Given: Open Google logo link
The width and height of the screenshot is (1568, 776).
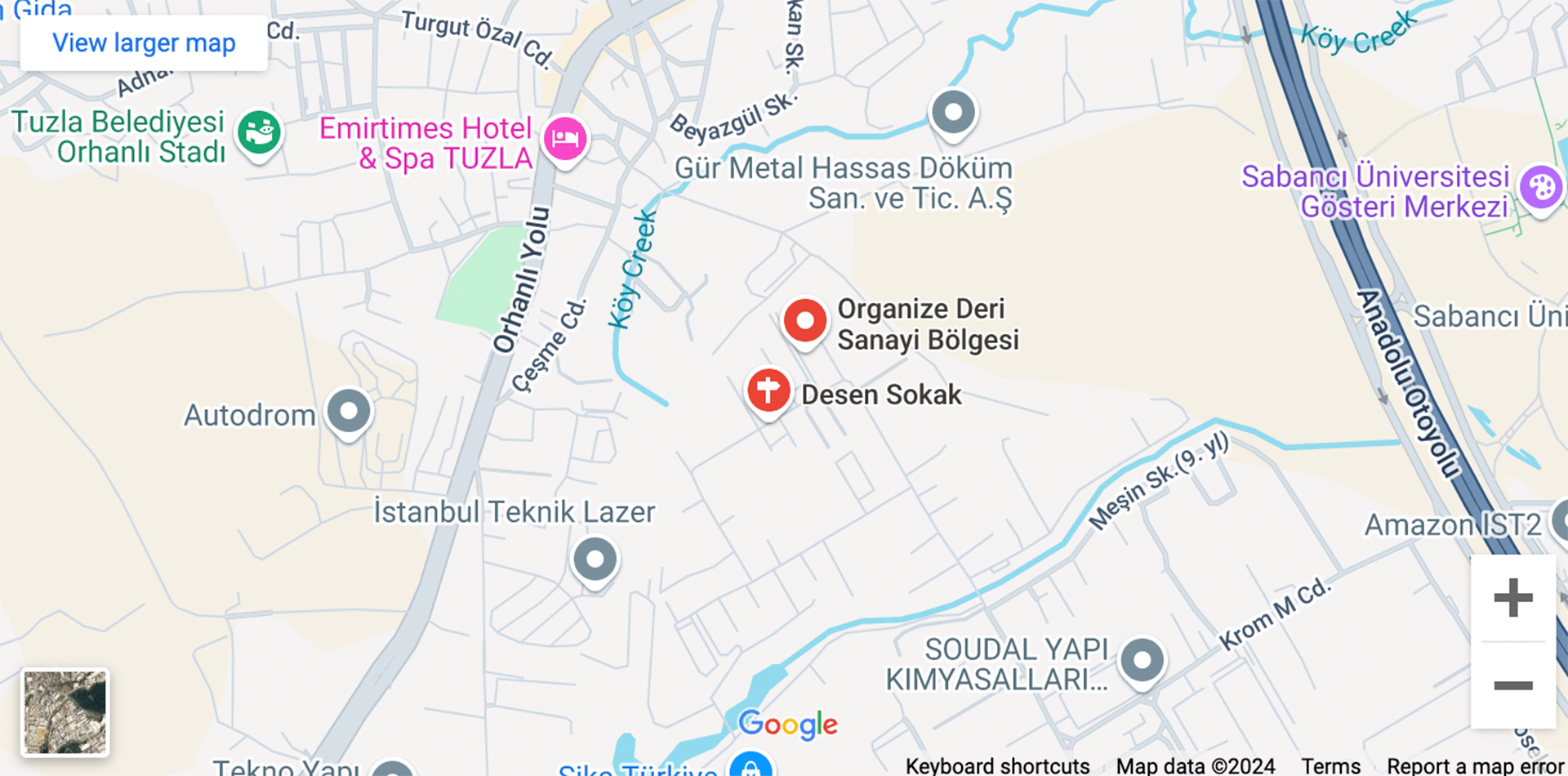Looking at the screenshot, I should pyautogui.click(x=787, y=724).
